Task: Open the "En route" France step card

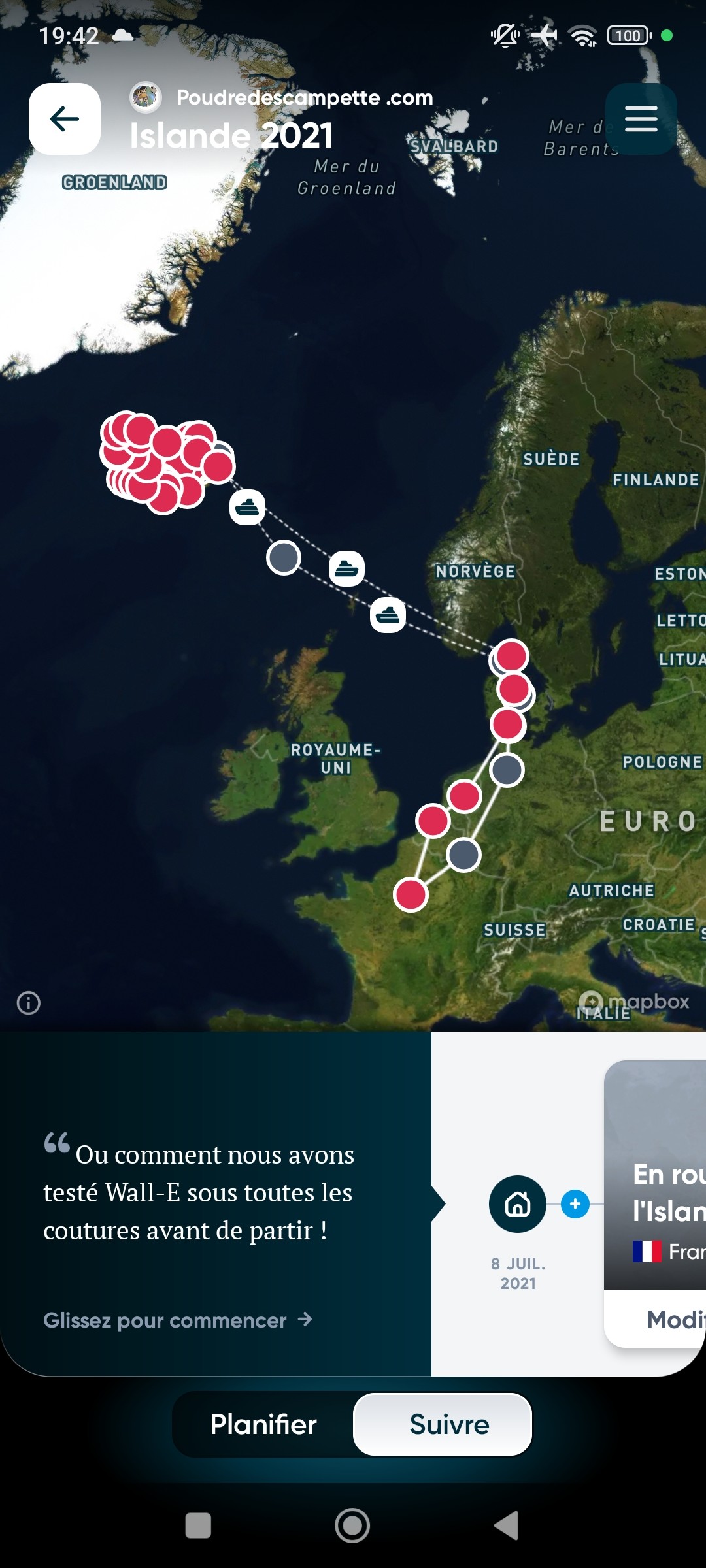Action: click(655, 1175)
